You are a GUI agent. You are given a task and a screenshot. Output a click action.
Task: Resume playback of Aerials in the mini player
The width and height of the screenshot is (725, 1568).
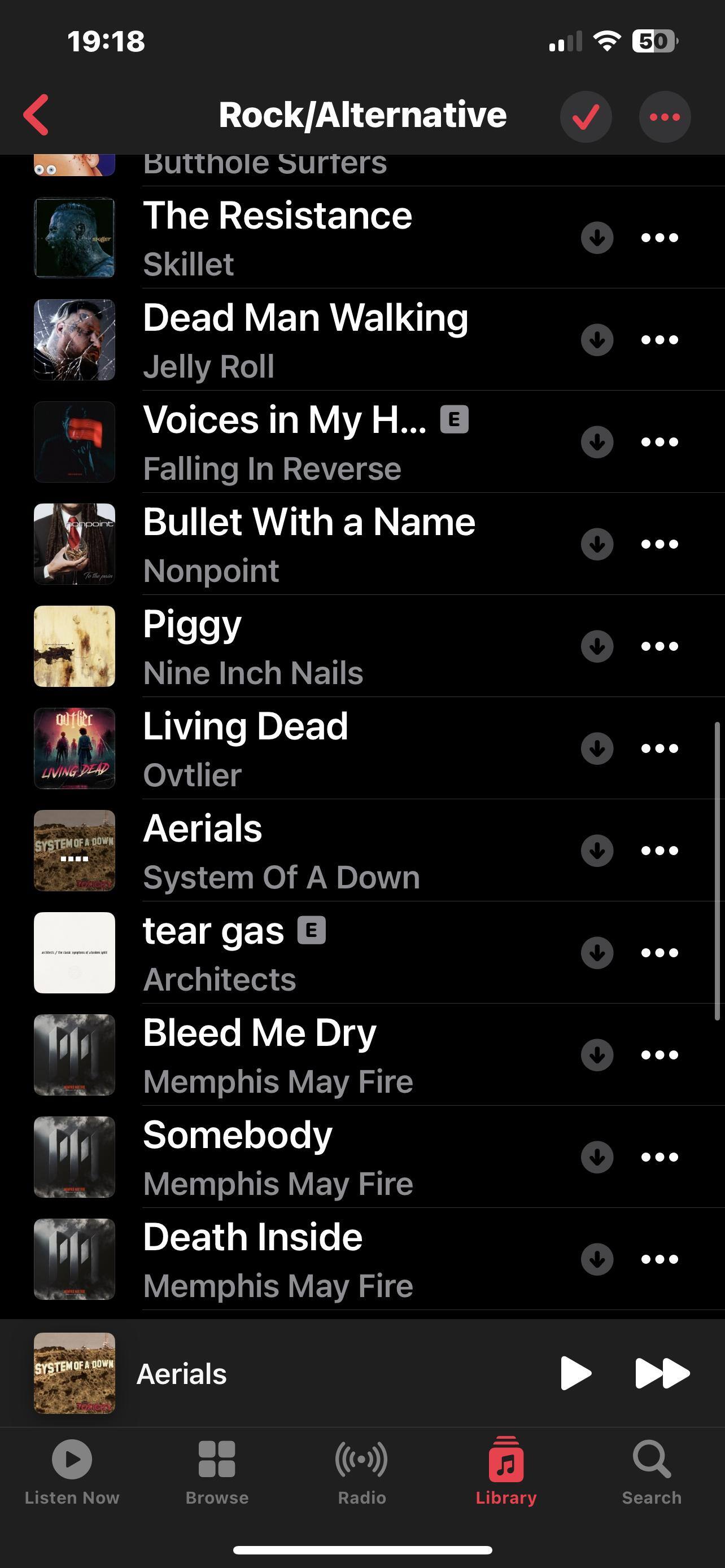point(575,1373)
